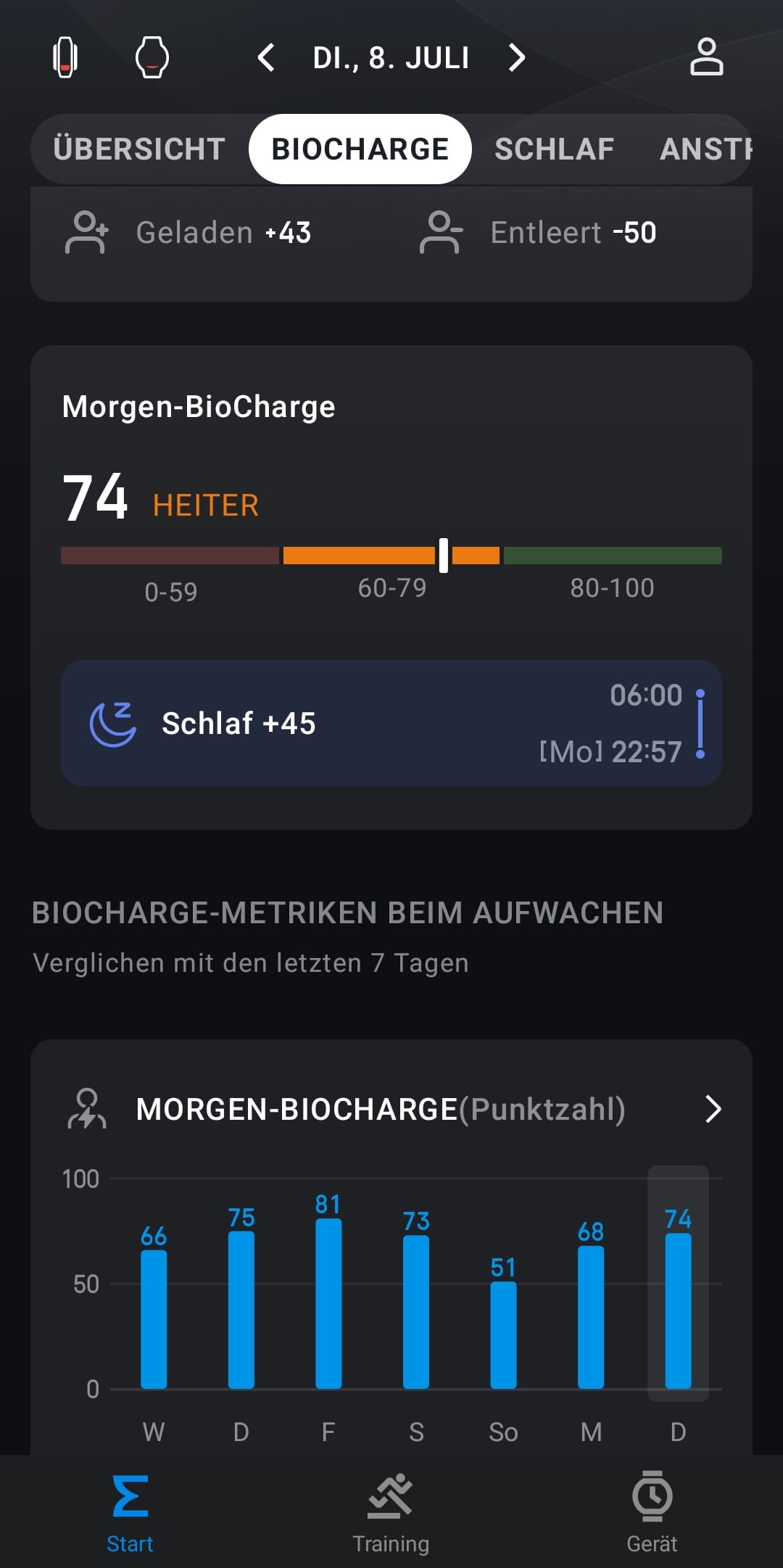Image resolution: width=783 pixels, height=1568 pixels.
Task: Open the Start tab
Action: pos(130,1513)
